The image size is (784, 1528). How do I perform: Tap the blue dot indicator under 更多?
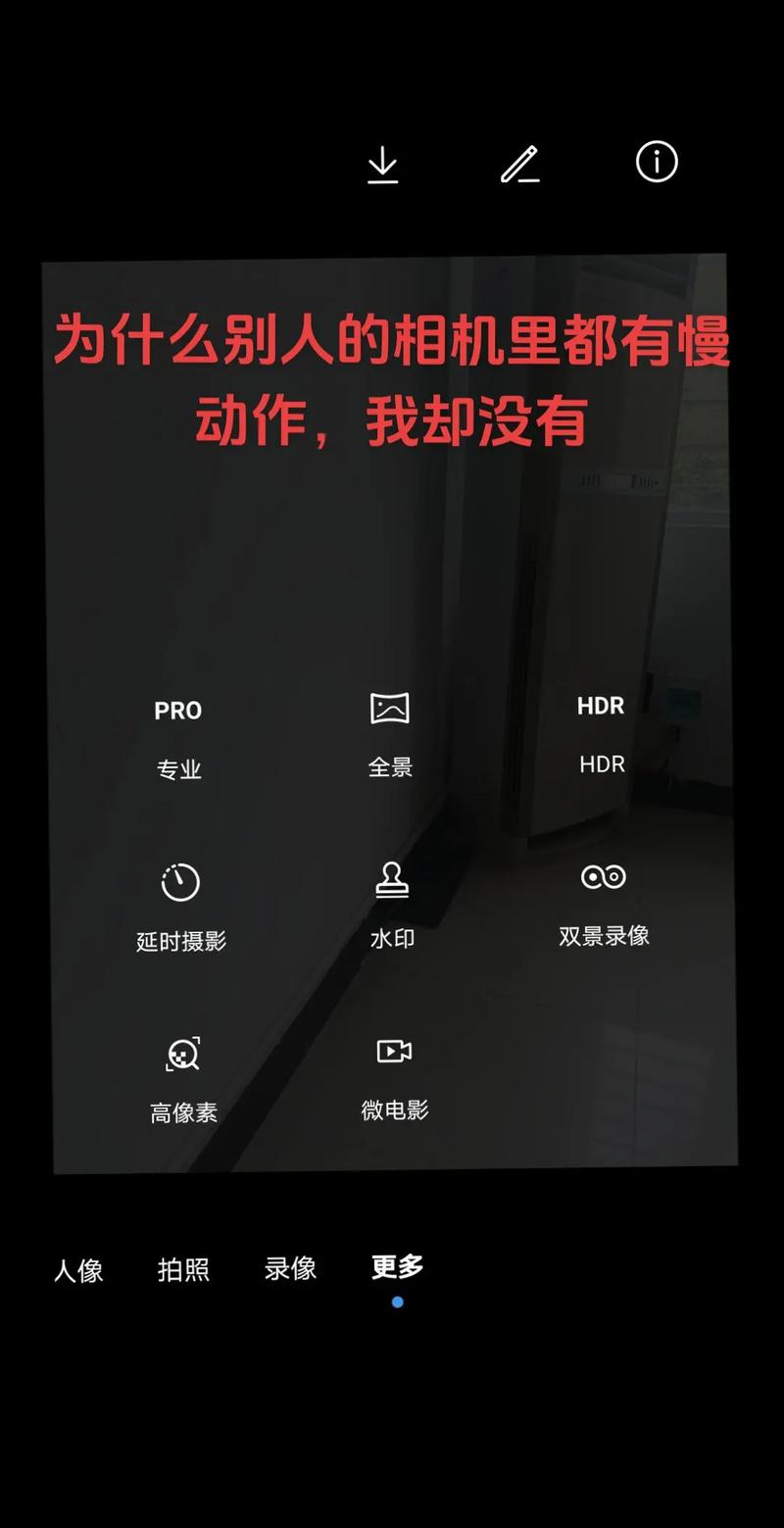pos(396,1301)
